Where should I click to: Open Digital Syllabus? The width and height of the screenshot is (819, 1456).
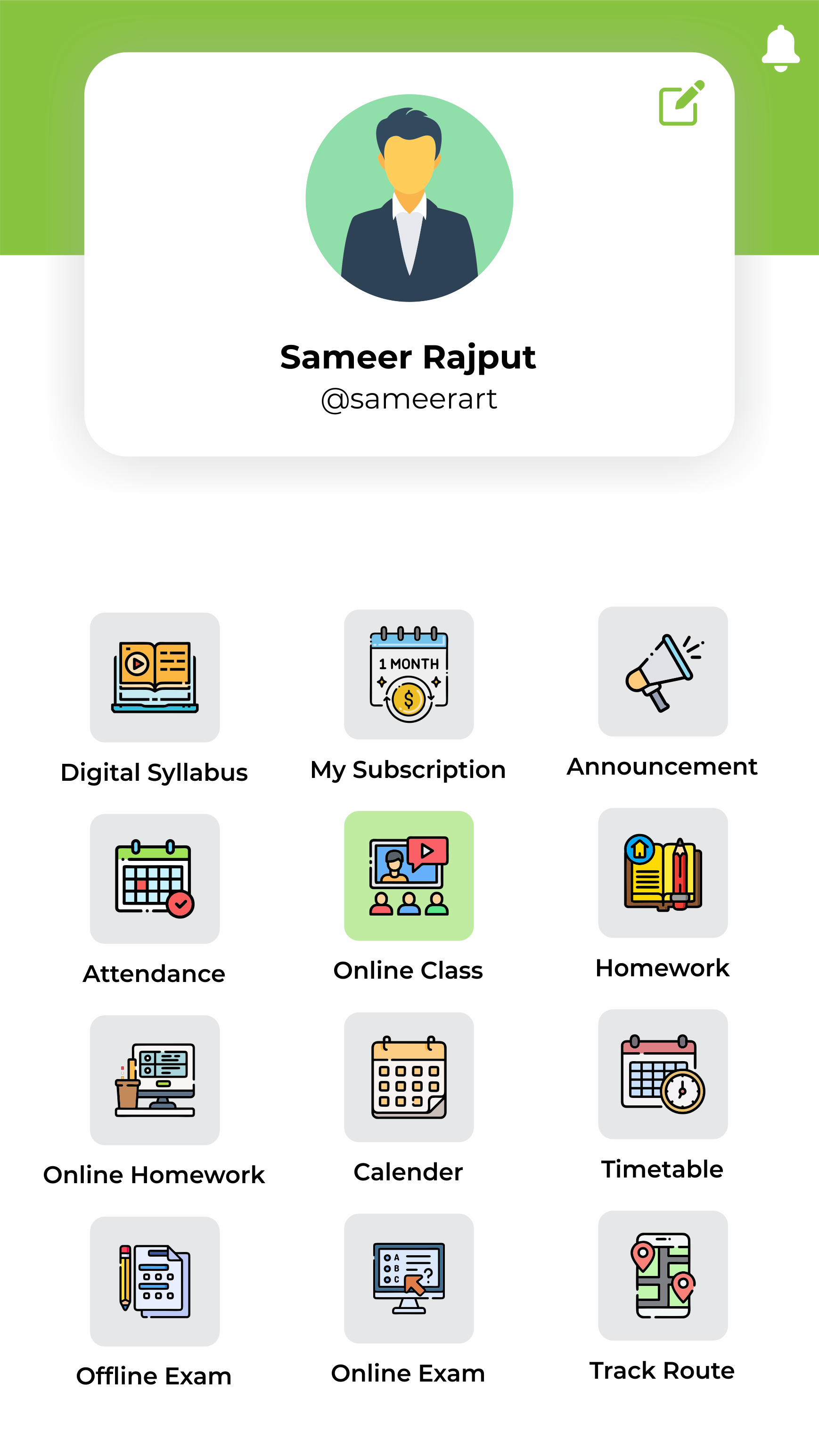point(154,677)
